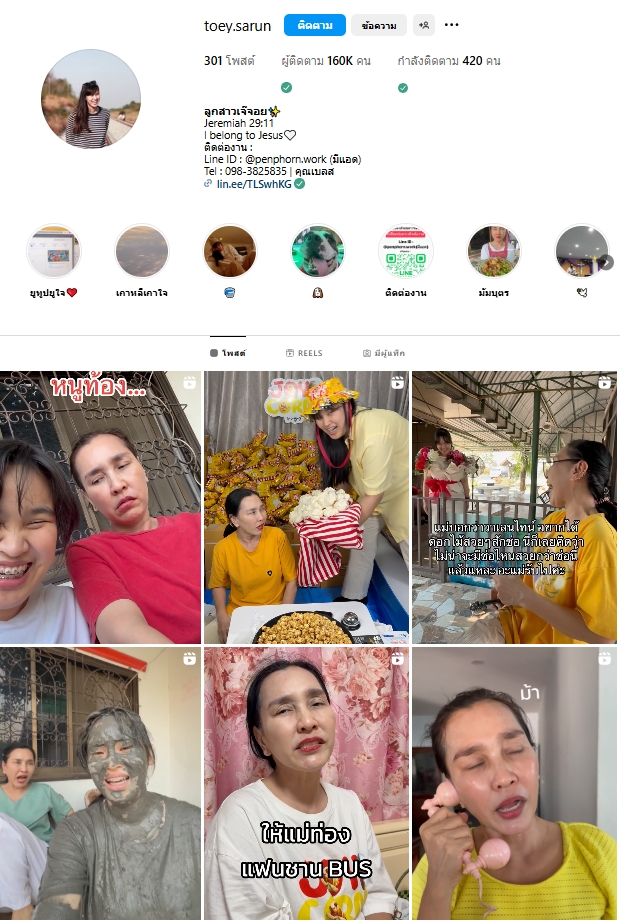Select the โพสต์ posts tab
The height and width of the screenshot is (923, 629).
228,353
